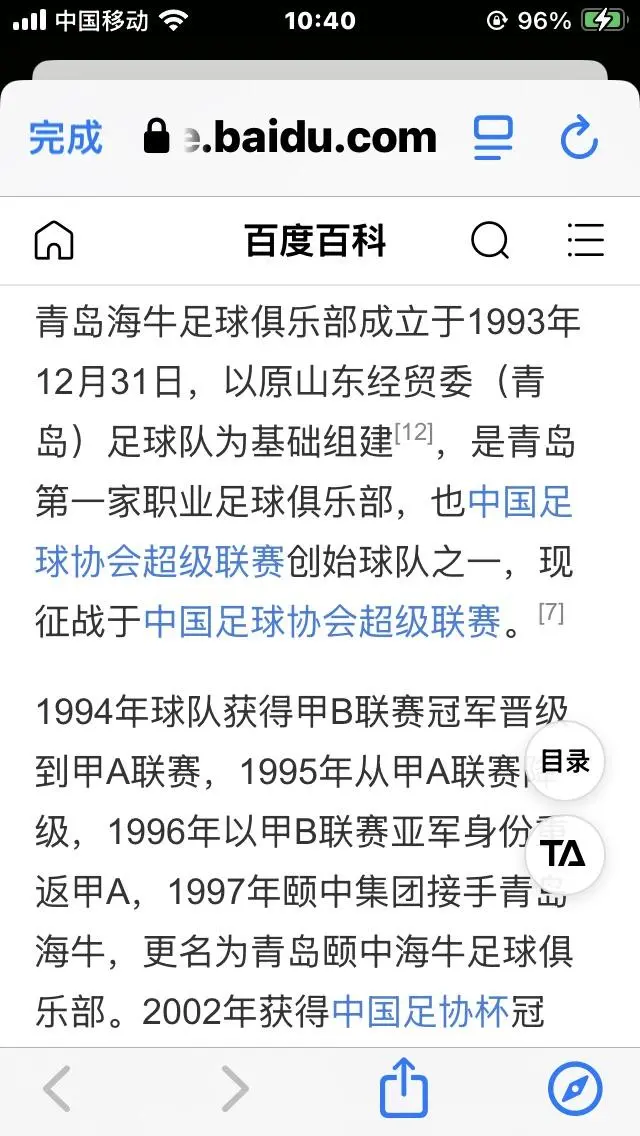The height and width of the screenshot is (1136, 640).
Task: Go forward to the next page
Action: tap(233, 1089)
